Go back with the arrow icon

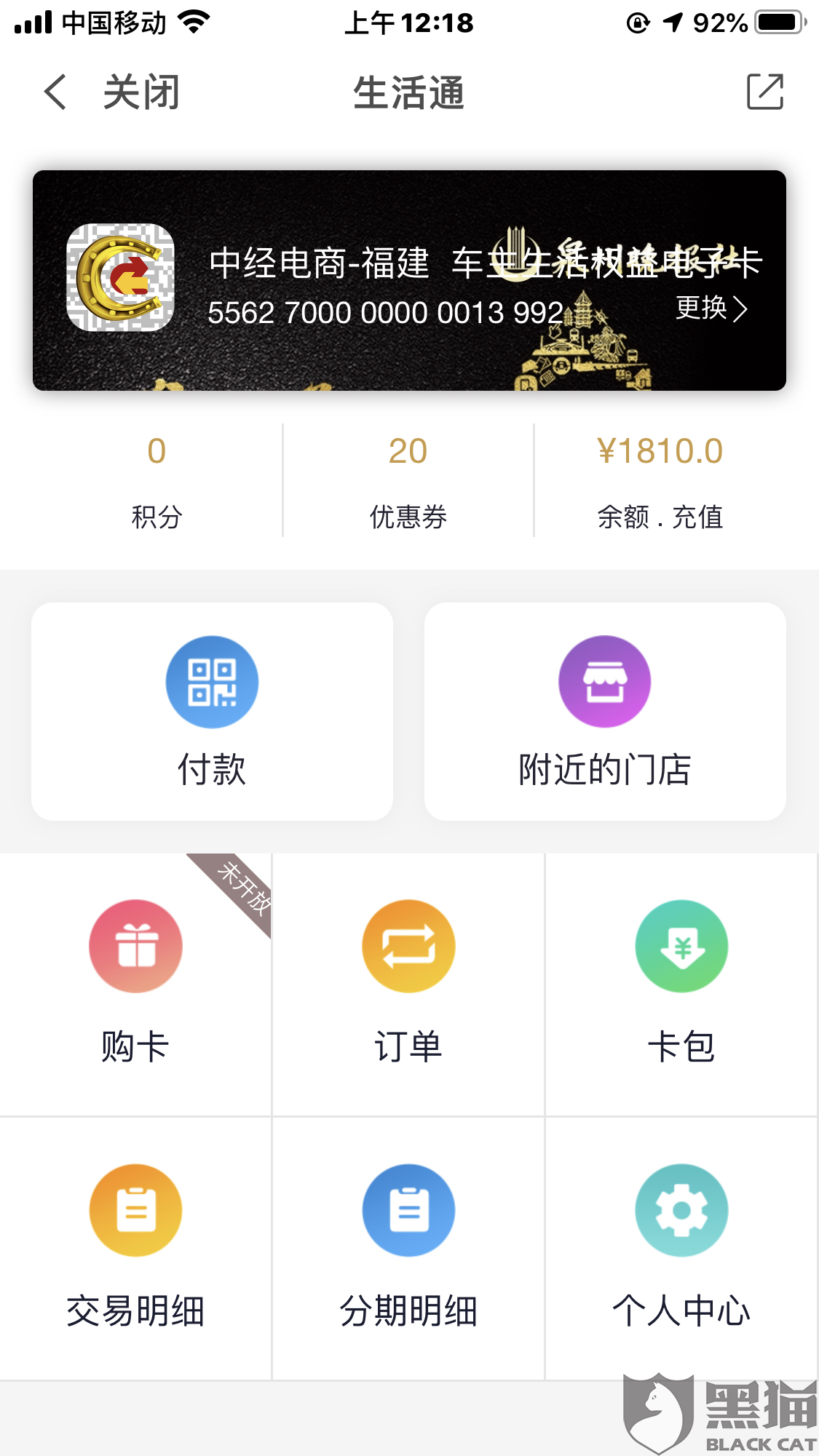55,92
